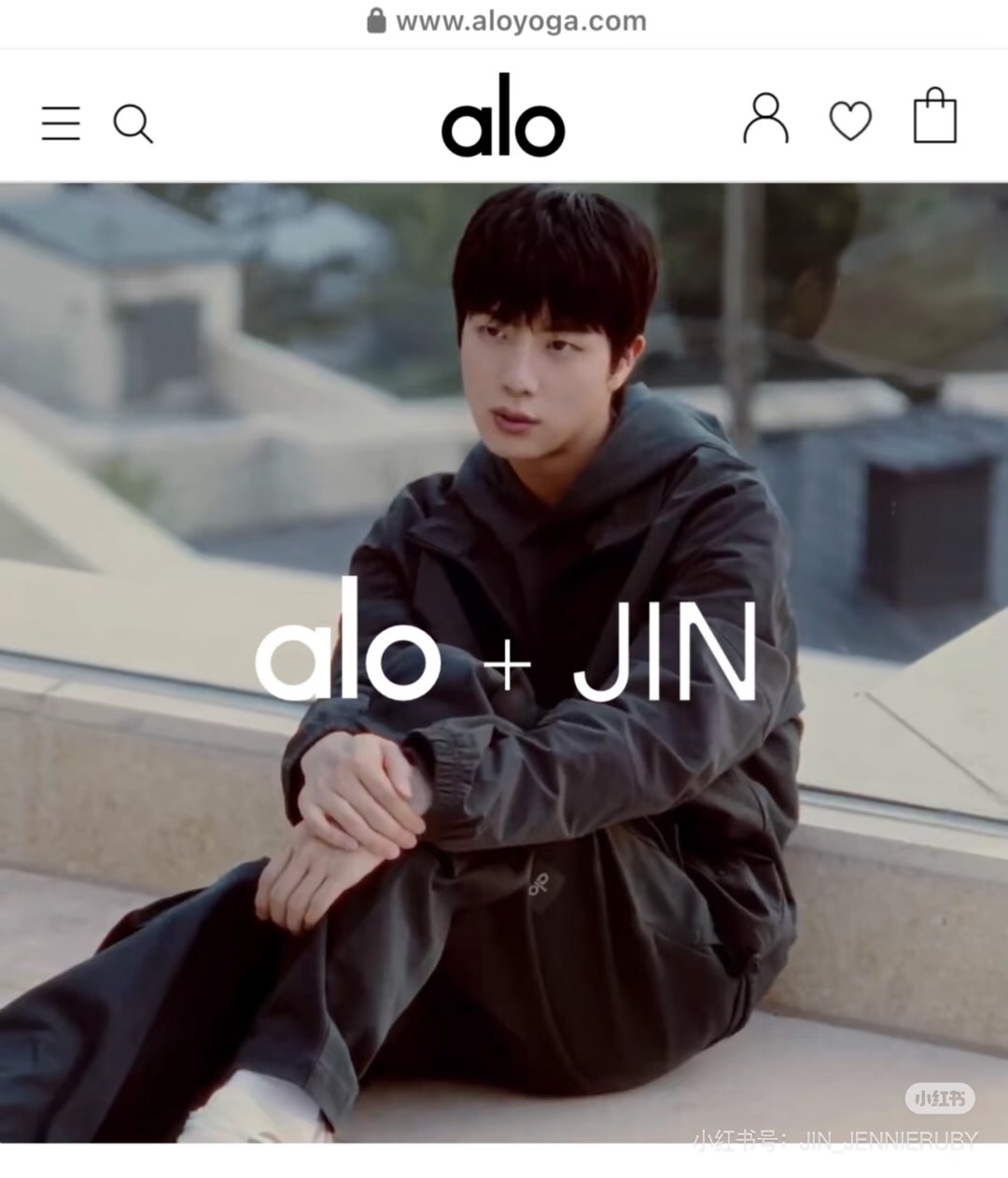Open the search icon
Viewport: 1008px width, 1178px height.
pyautogui.click(x=133, y=123)
